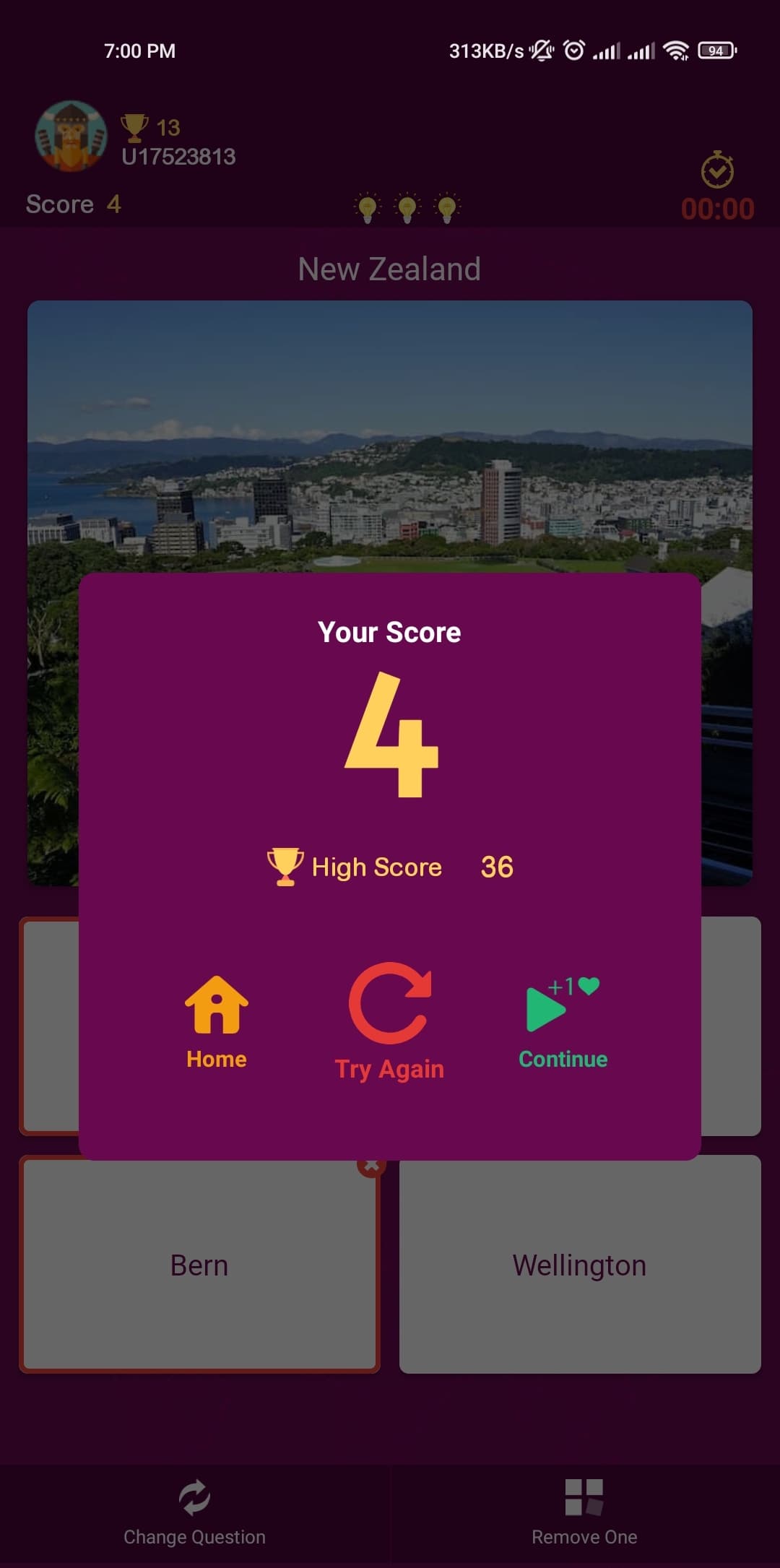Select the Wellington answer
The width and height of the screenshot is (780, 1568).
point(579,1264)
